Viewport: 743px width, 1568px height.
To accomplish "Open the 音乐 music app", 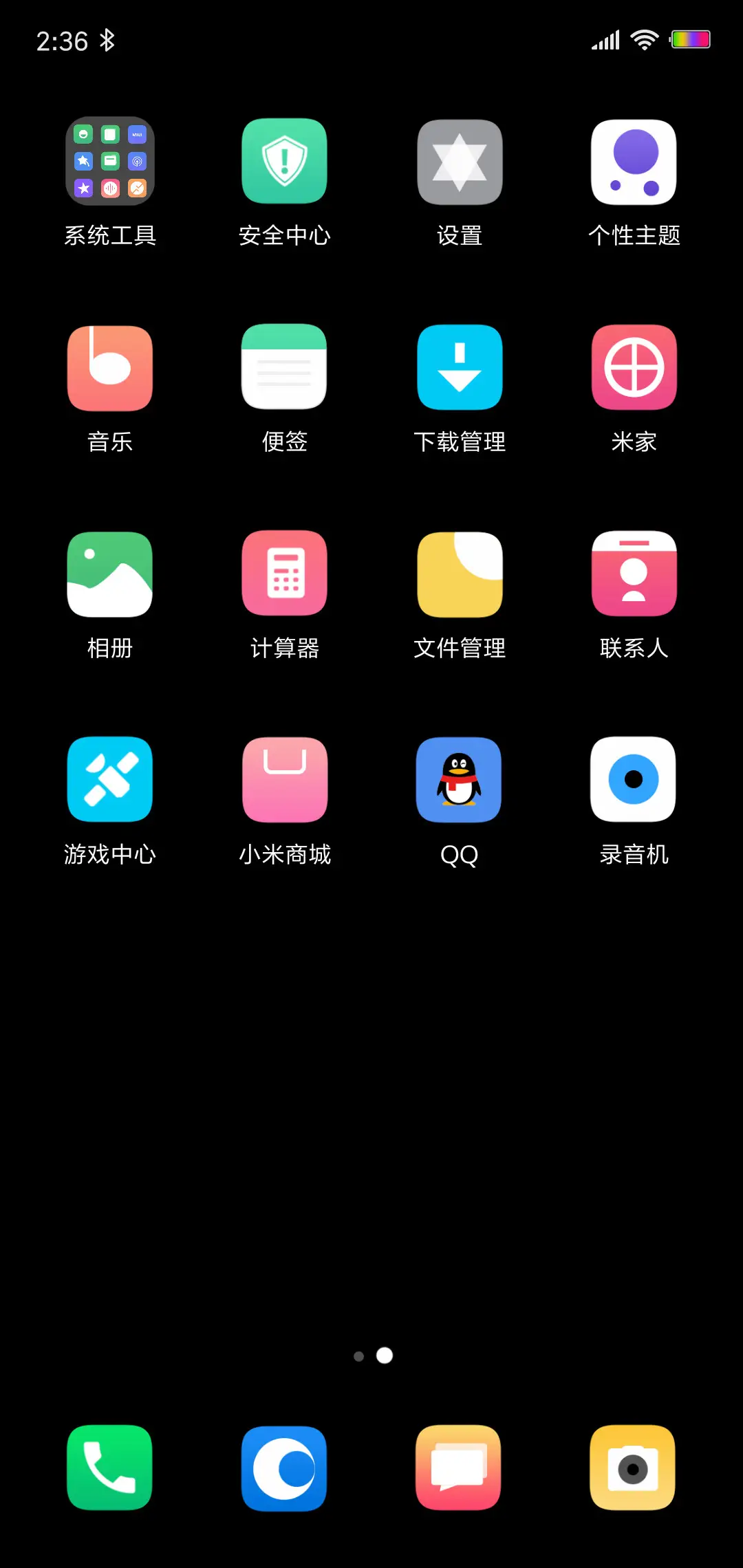I will coord(109,368).
